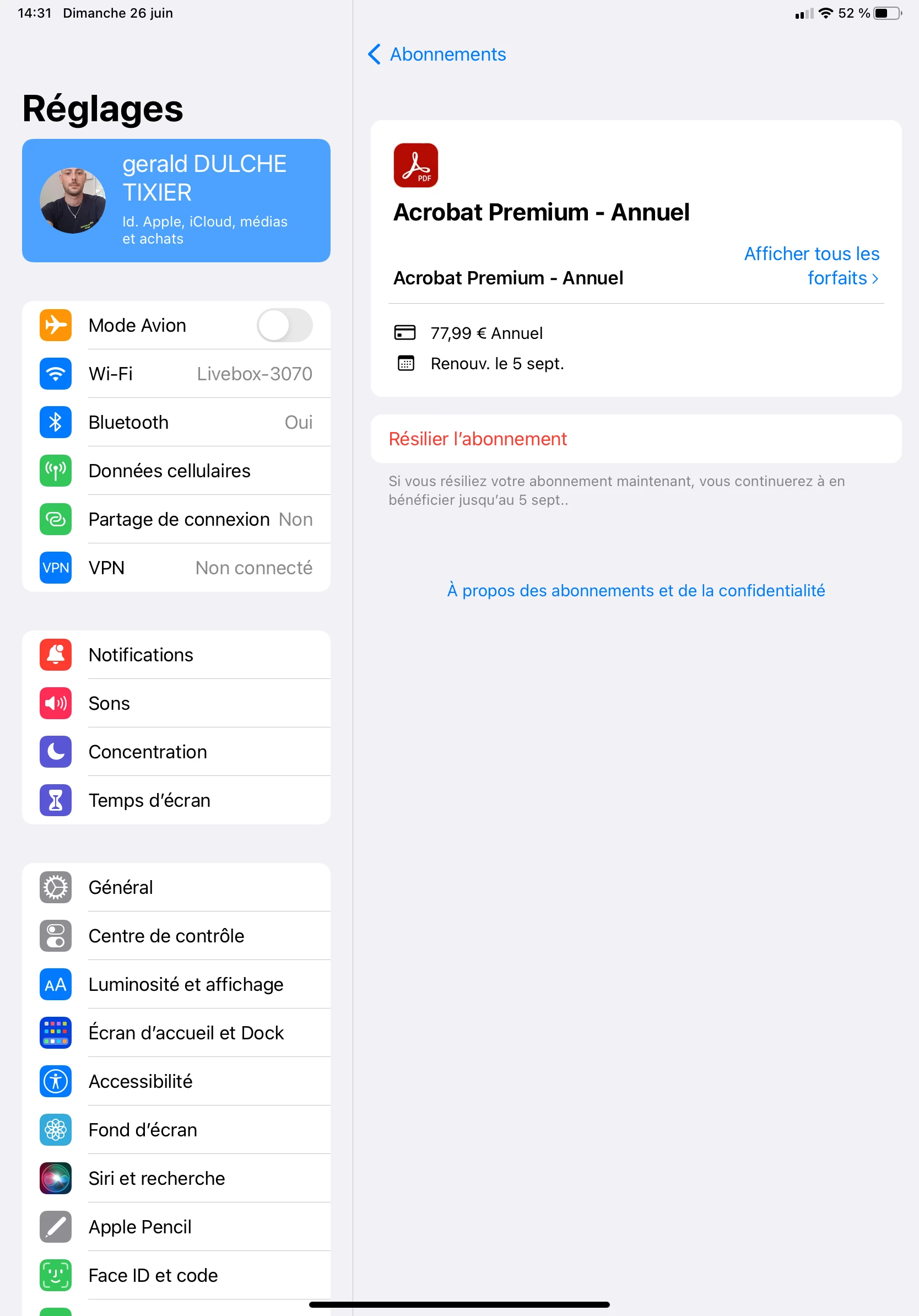Tap Résilier l'abonnement
This screenshot has height=1316, width=919.
coord(477,439)
